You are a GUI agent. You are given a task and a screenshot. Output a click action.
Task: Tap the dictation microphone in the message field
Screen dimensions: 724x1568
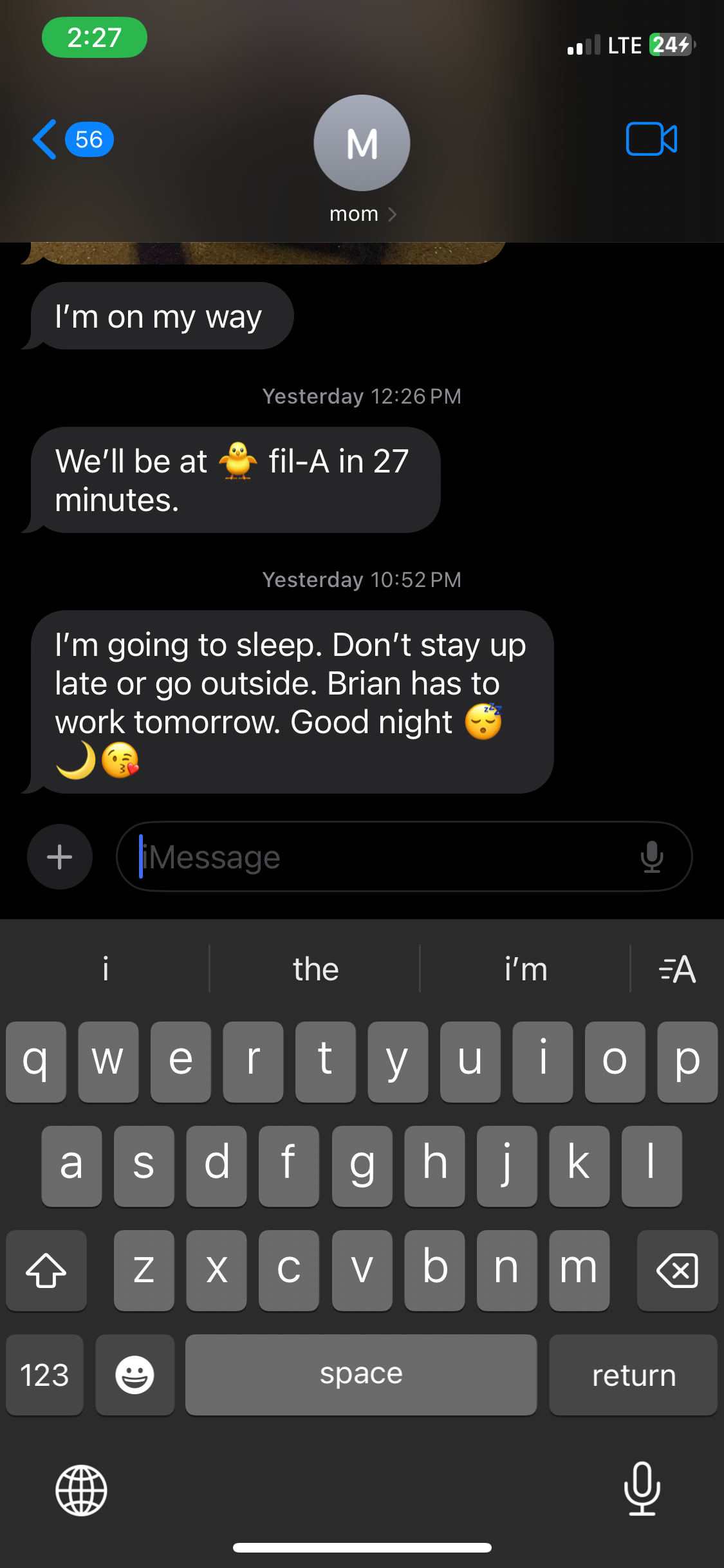click(653, 857)
